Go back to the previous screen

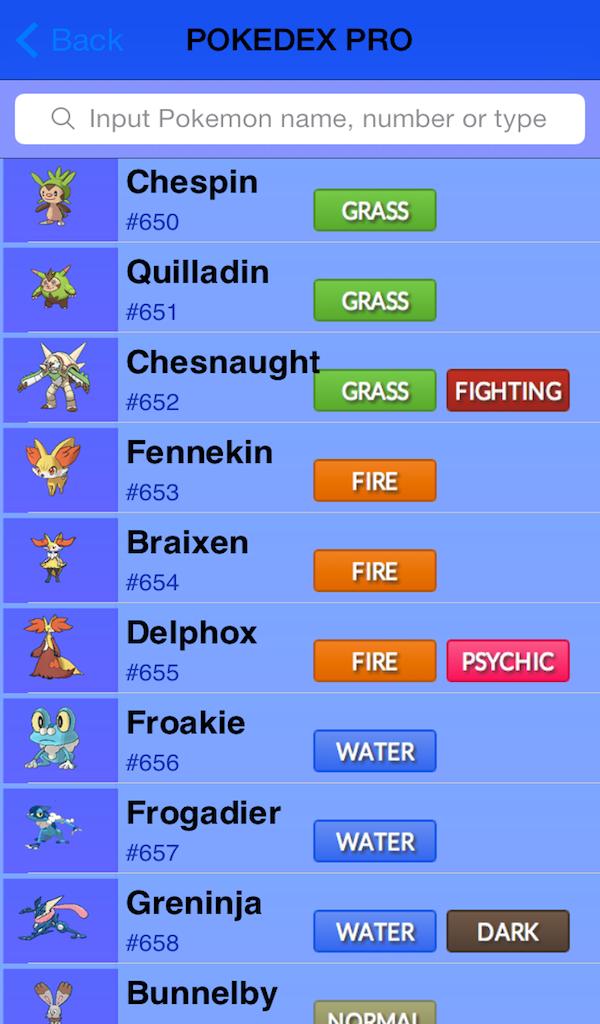70,40
